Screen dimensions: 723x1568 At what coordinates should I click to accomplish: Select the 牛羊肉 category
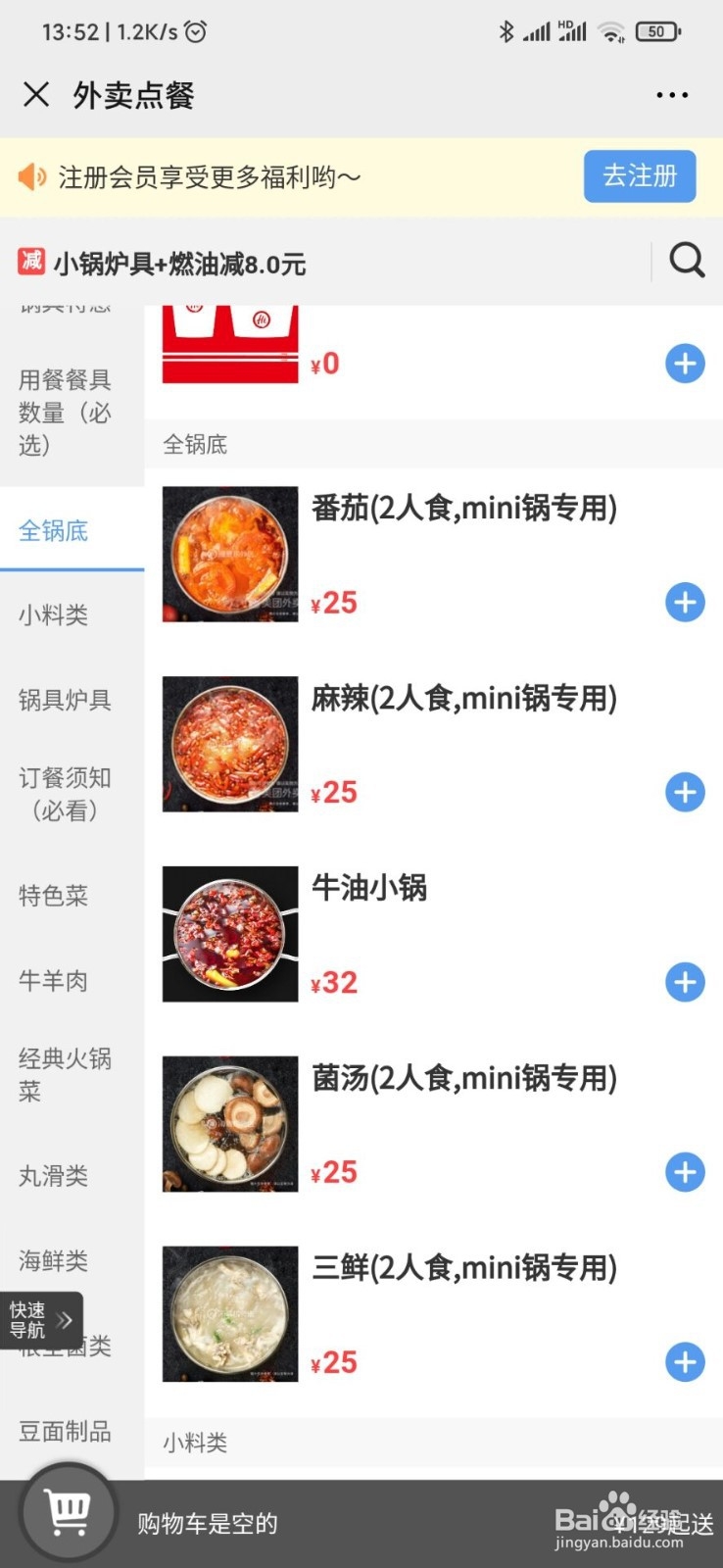[x=54, y=981]
